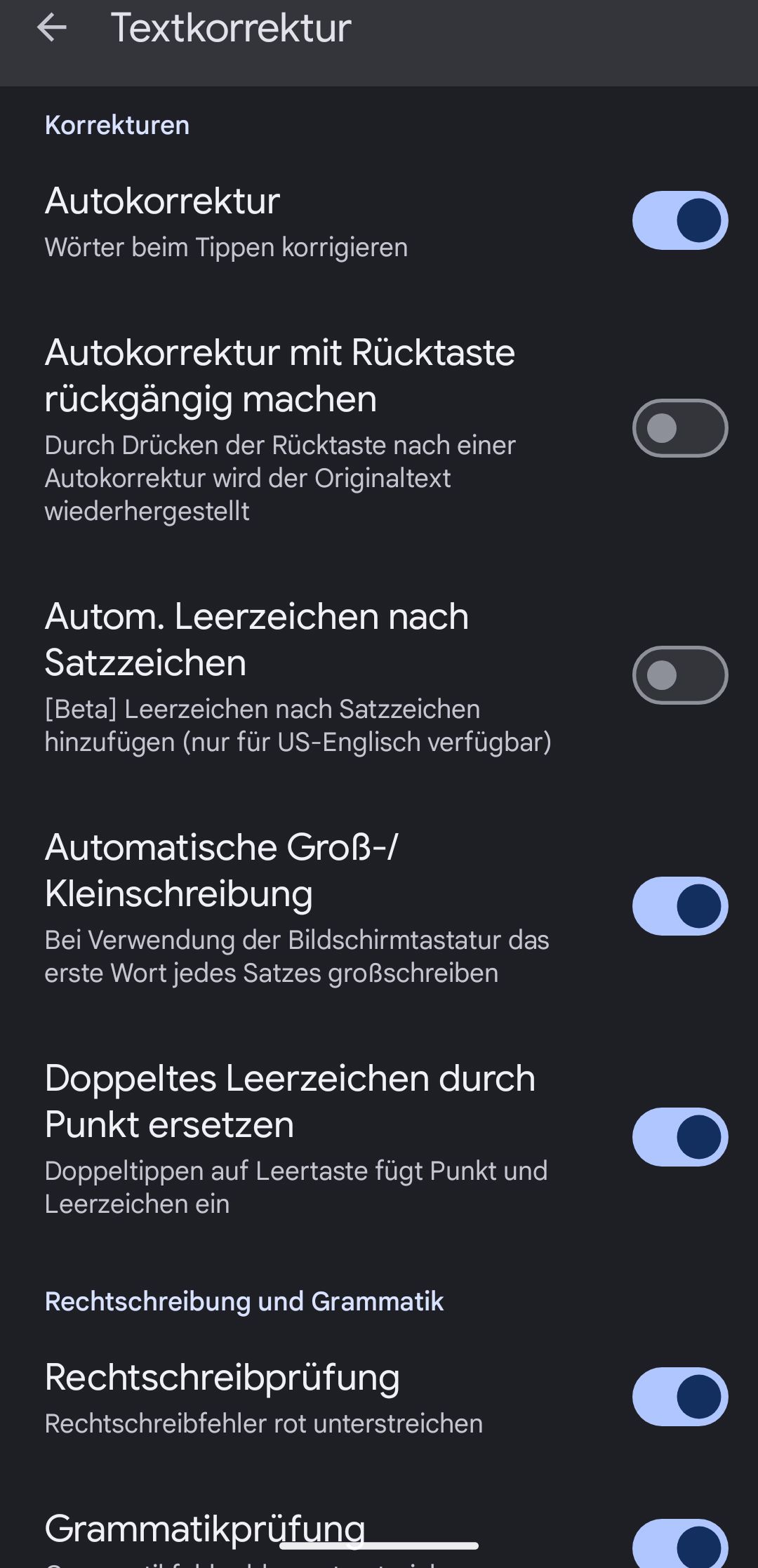The width and height of the screenshot is (758, 1568).
Task: Tap the Wörter beim Tippen korrigieren description
Action: [226, 247]
